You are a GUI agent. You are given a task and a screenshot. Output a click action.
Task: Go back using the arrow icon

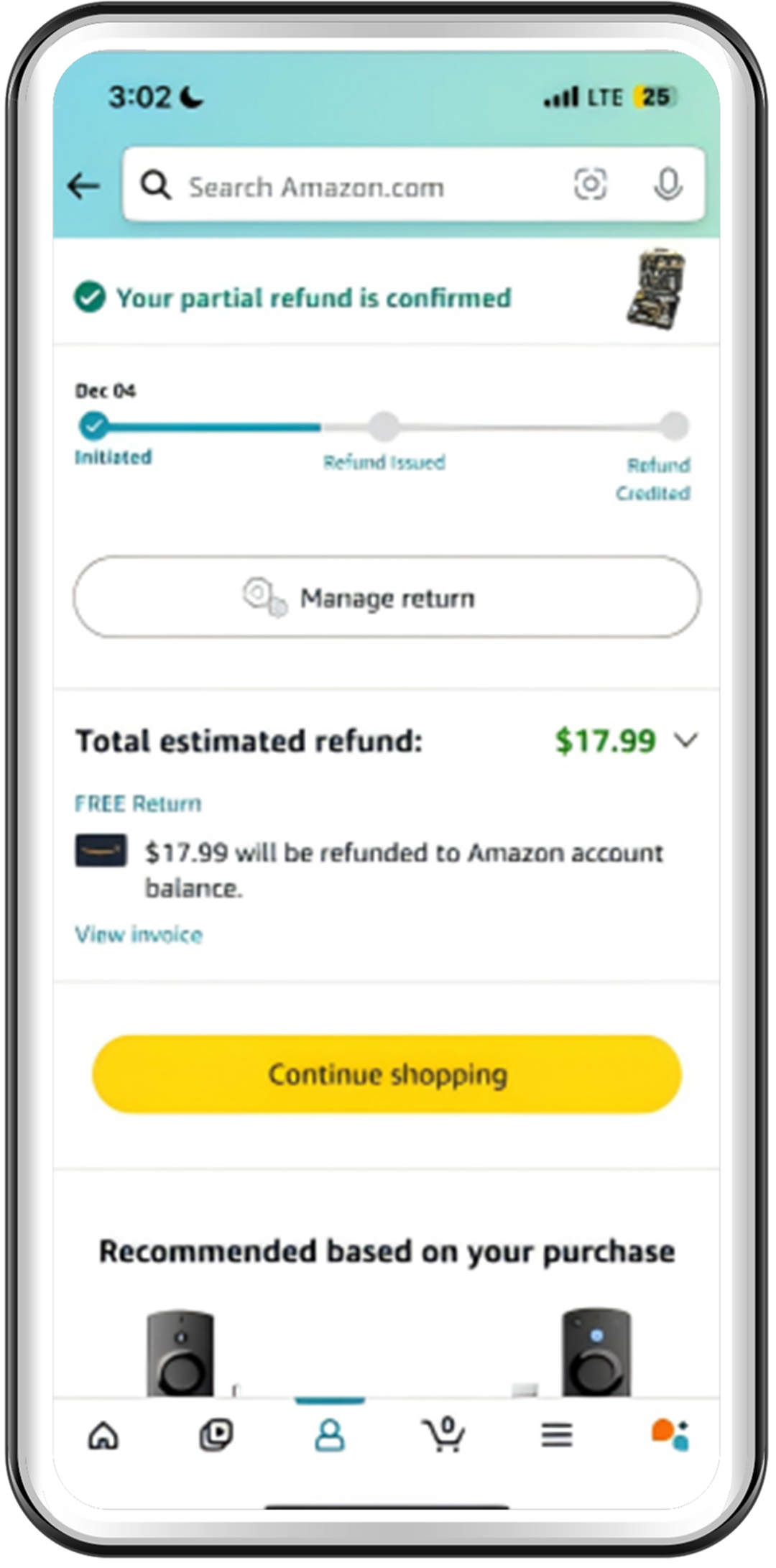(84, 186)
